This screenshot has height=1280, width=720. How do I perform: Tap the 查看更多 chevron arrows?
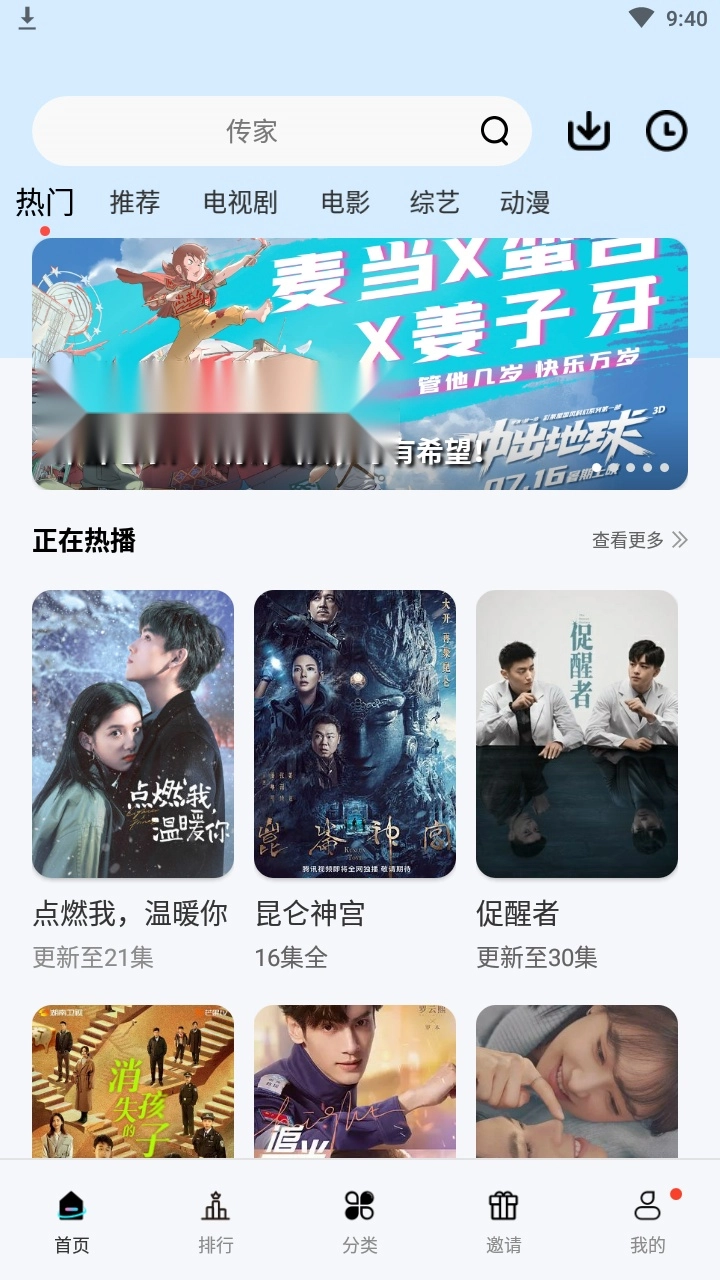(x=679, y=539)
